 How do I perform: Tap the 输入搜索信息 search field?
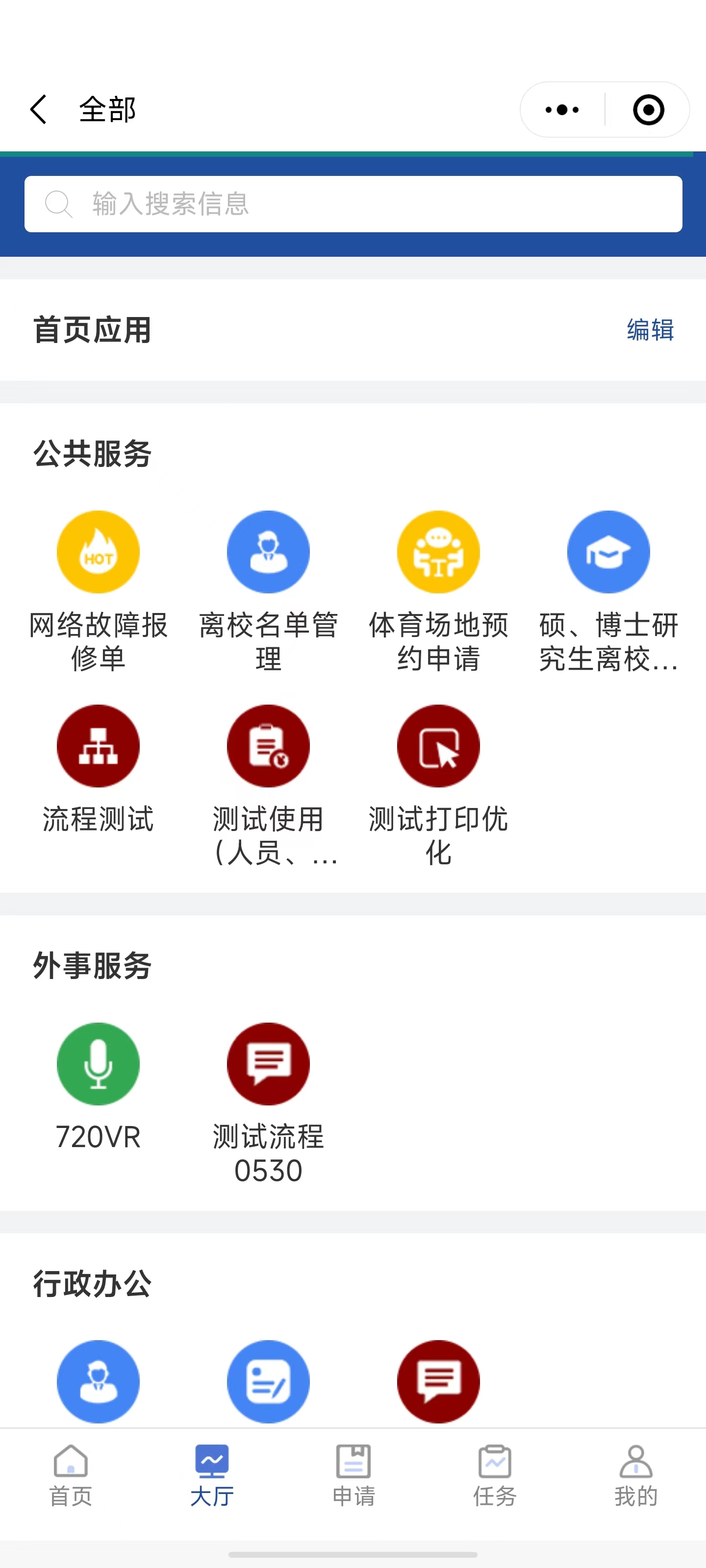tap(353, 204)
